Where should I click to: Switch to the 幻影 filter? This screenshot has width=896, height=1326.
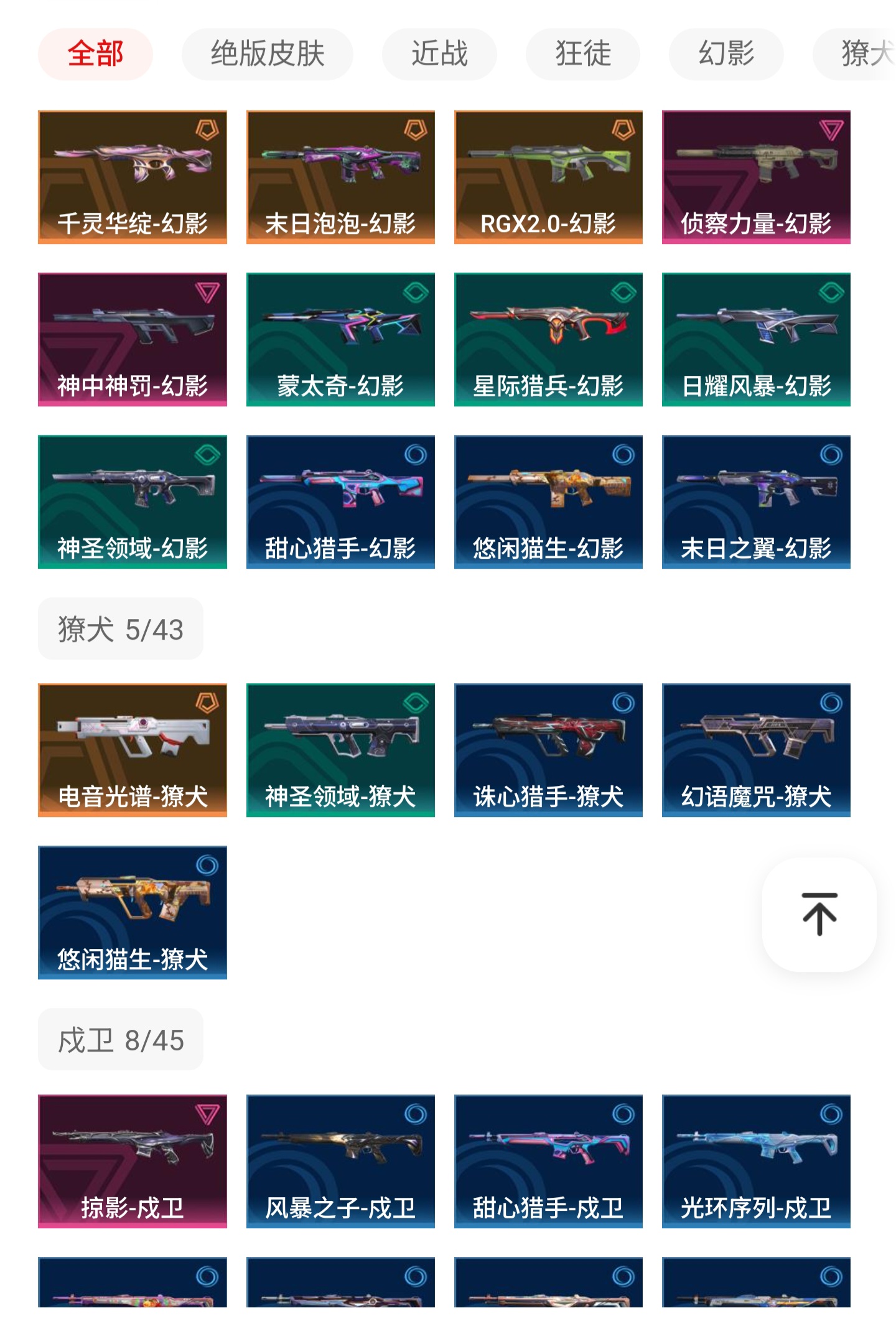coord(726,54)
